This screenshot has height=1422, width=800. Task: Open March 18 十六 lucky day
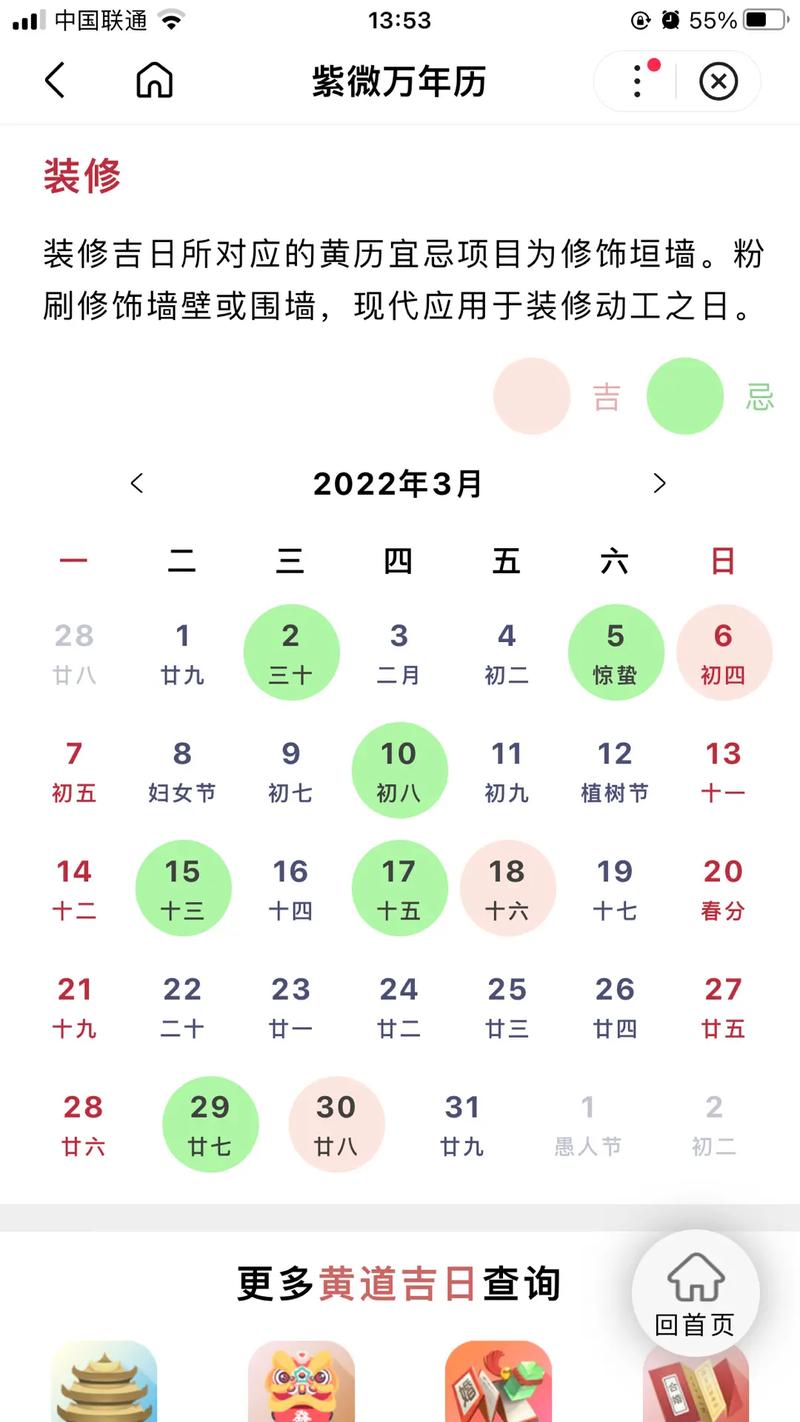507,888
